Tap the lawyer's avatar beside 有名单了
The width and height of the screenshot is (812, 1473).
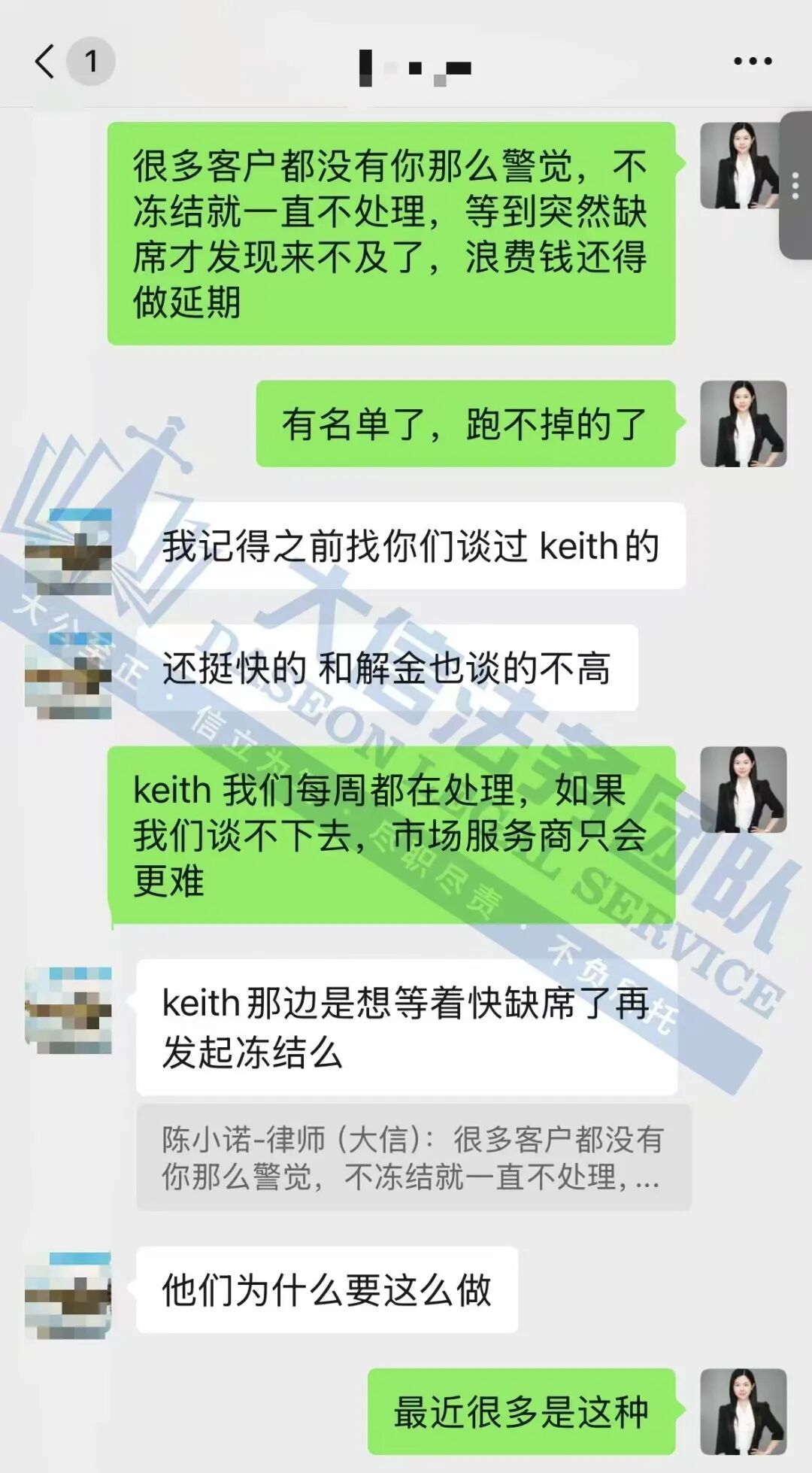click(743, 424)
